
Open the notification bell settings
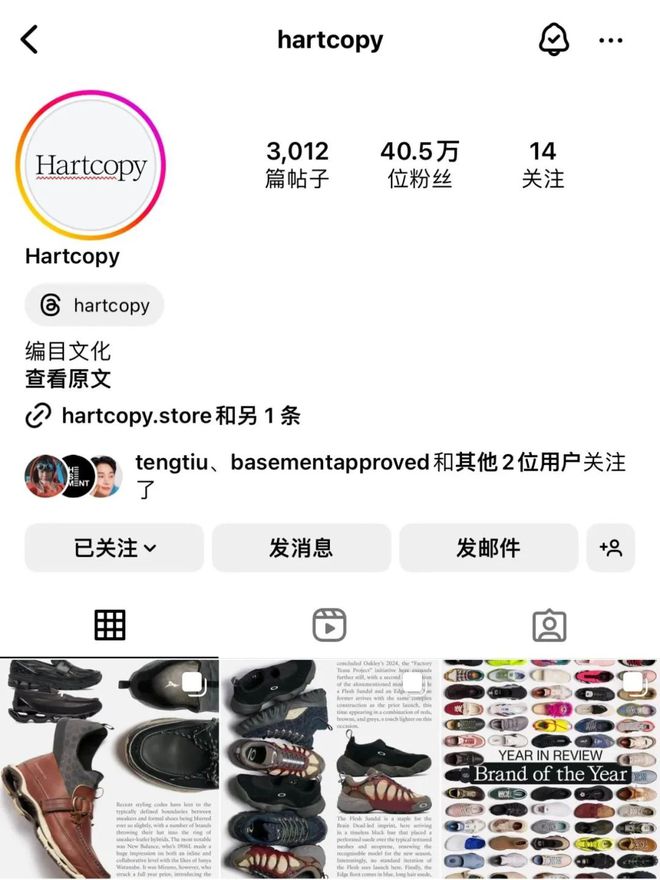[x=553, y=40]
